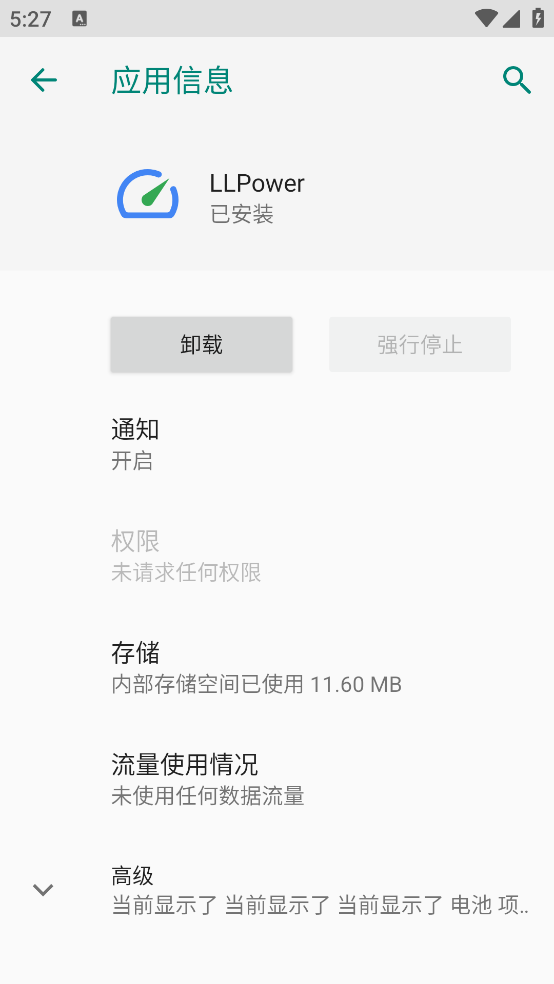The width and height of the screenshot is (554, 984).
Task: Open the 通知 settings row
Action: point(277,445)
